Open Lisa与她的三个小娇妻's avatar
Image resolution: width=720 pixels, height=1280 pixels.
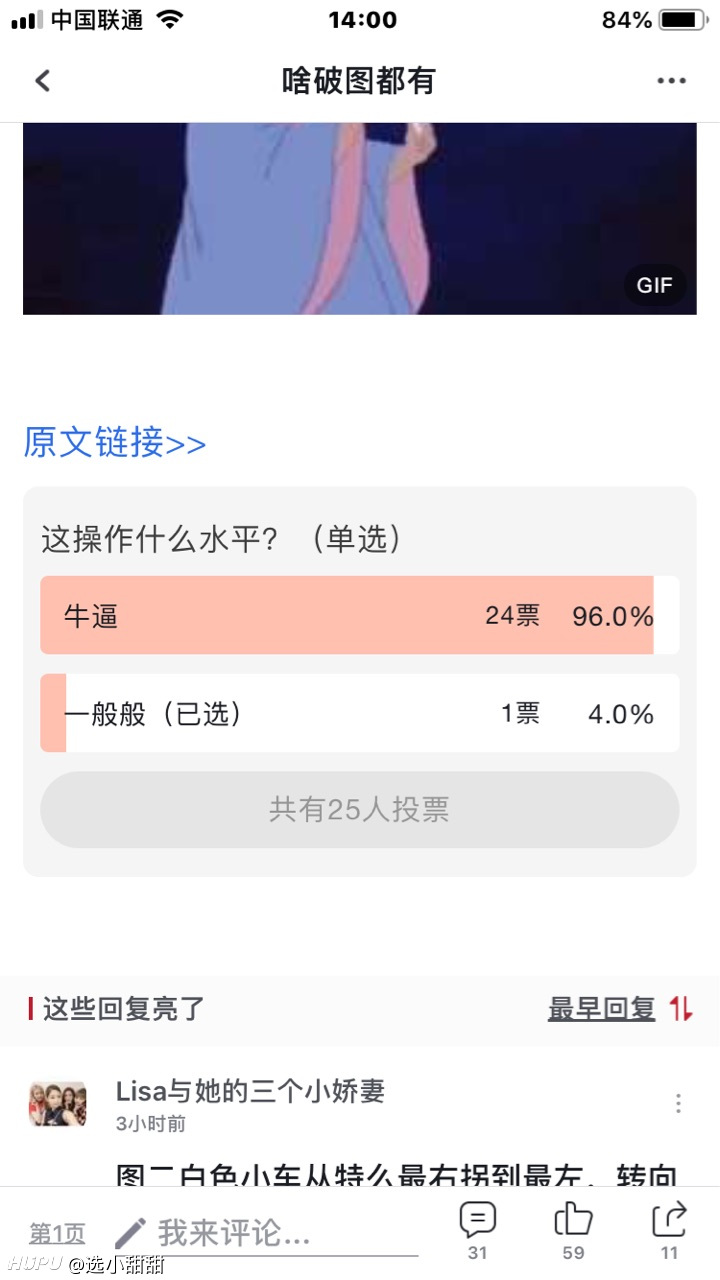click(x=57, y=1104)
